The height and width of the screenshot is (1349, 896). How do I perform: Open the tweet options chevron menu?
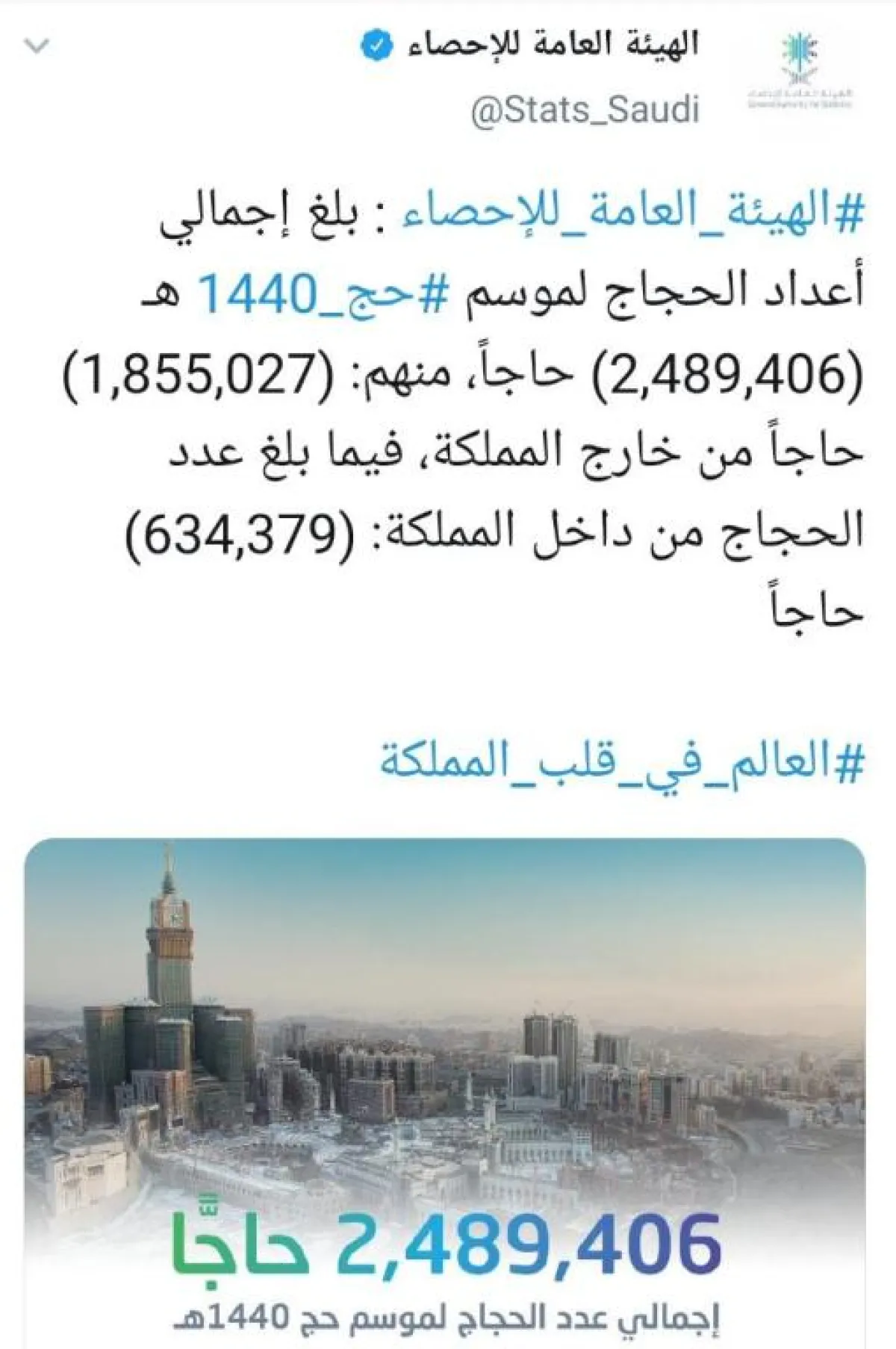tap(37, 46)
